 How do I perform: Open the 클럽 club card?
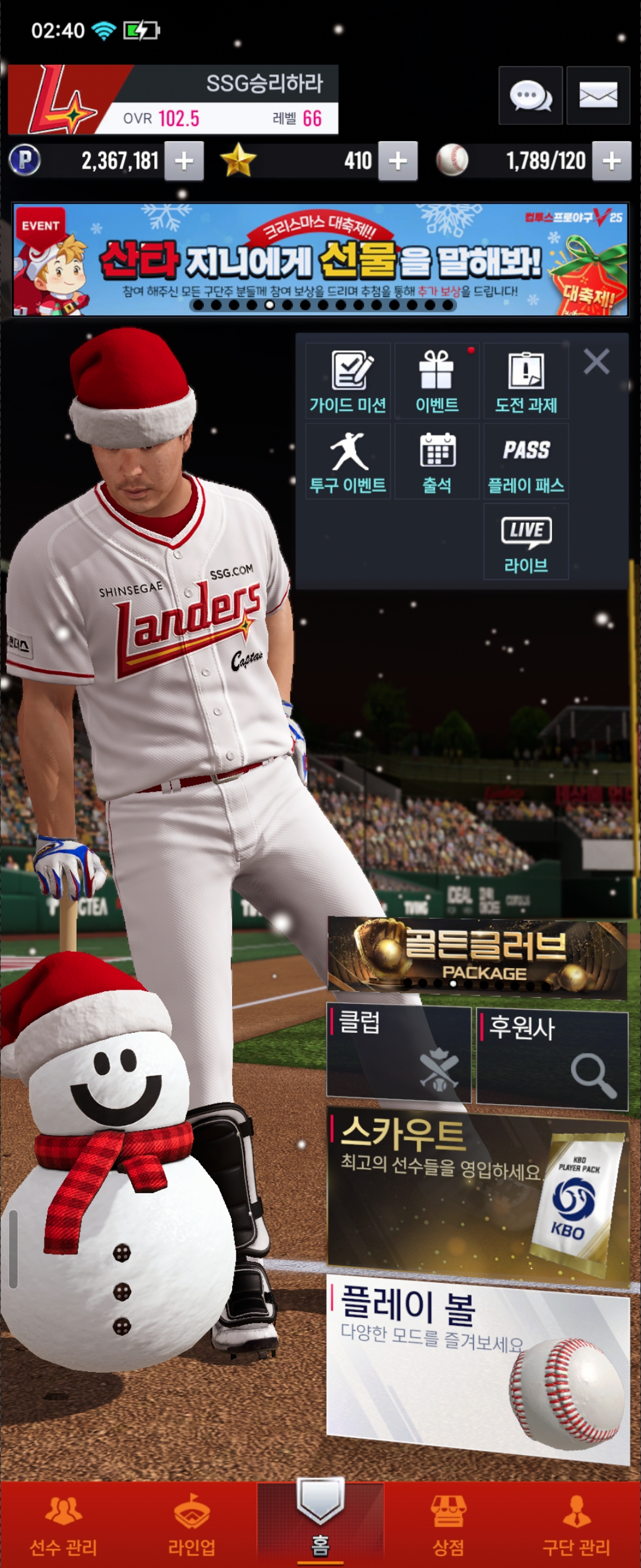click(399, 1052)
